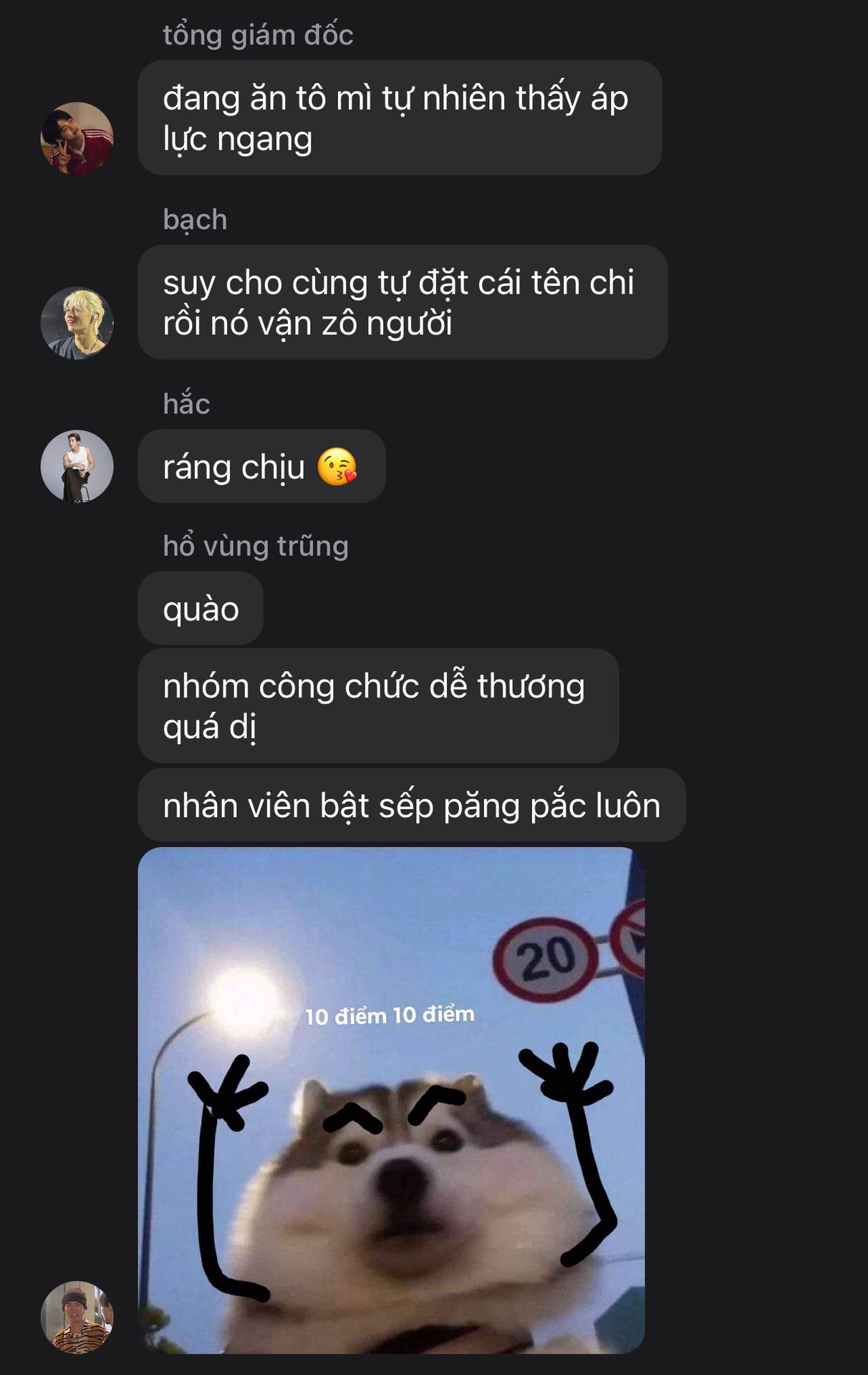Screen dimensions: 868x1375
Task: Tap hổ vùng trũng's avatar
Action: pyautogui.click(x=77, y=1316)
